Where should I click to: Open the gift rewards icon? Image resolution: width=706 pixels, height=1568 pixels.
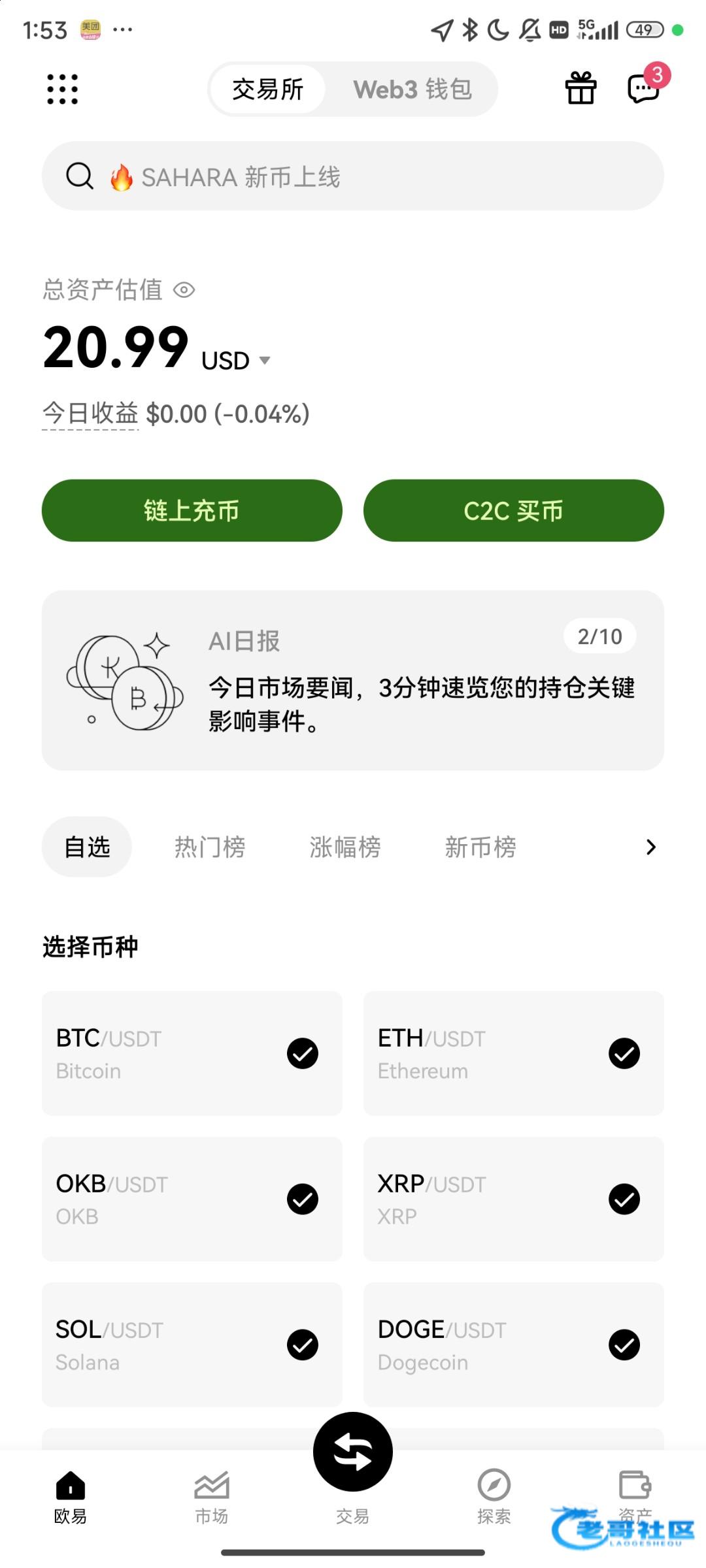pyautogui.click(x=580, y=88)
